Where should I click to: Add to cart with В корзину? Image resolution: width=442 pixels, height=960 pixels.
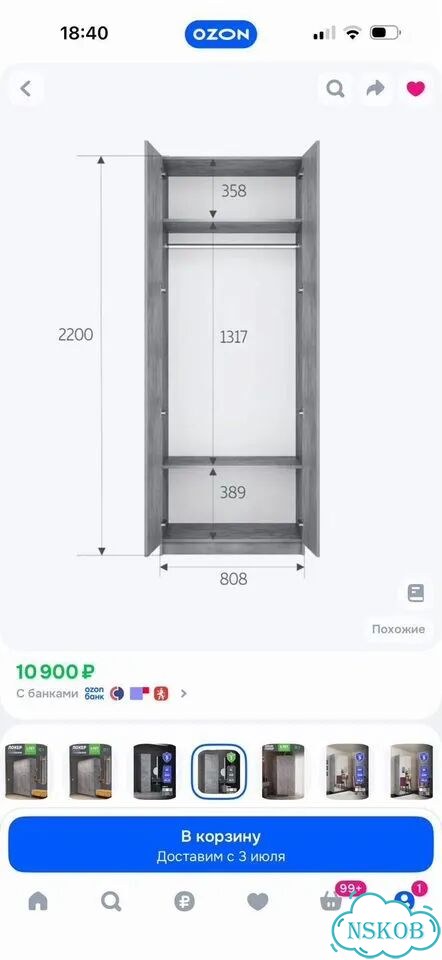click(x=221, y=844)
